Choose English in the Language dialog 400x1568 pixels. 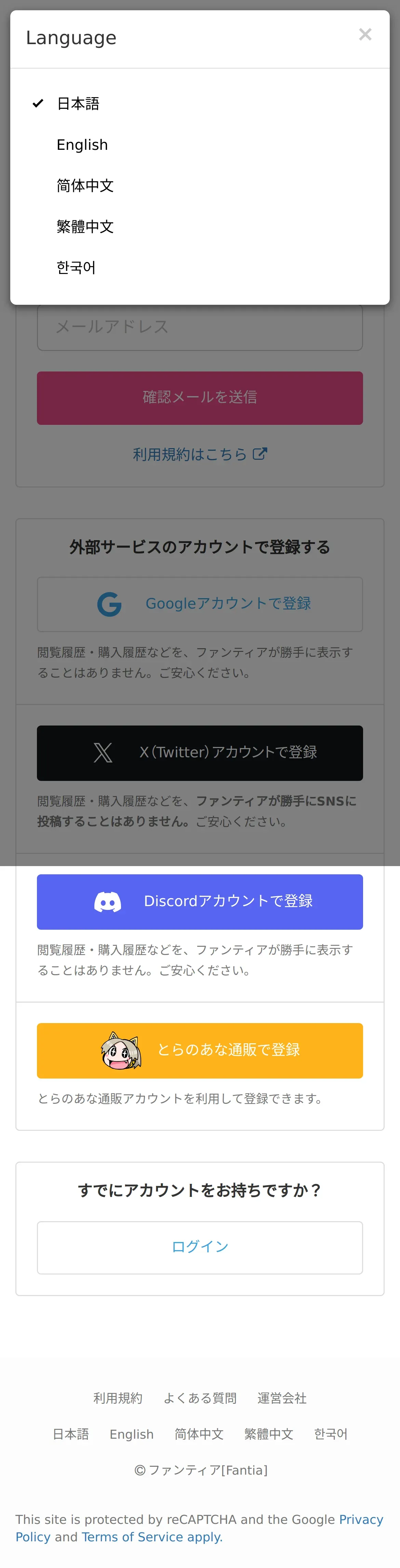coord(82,145)
